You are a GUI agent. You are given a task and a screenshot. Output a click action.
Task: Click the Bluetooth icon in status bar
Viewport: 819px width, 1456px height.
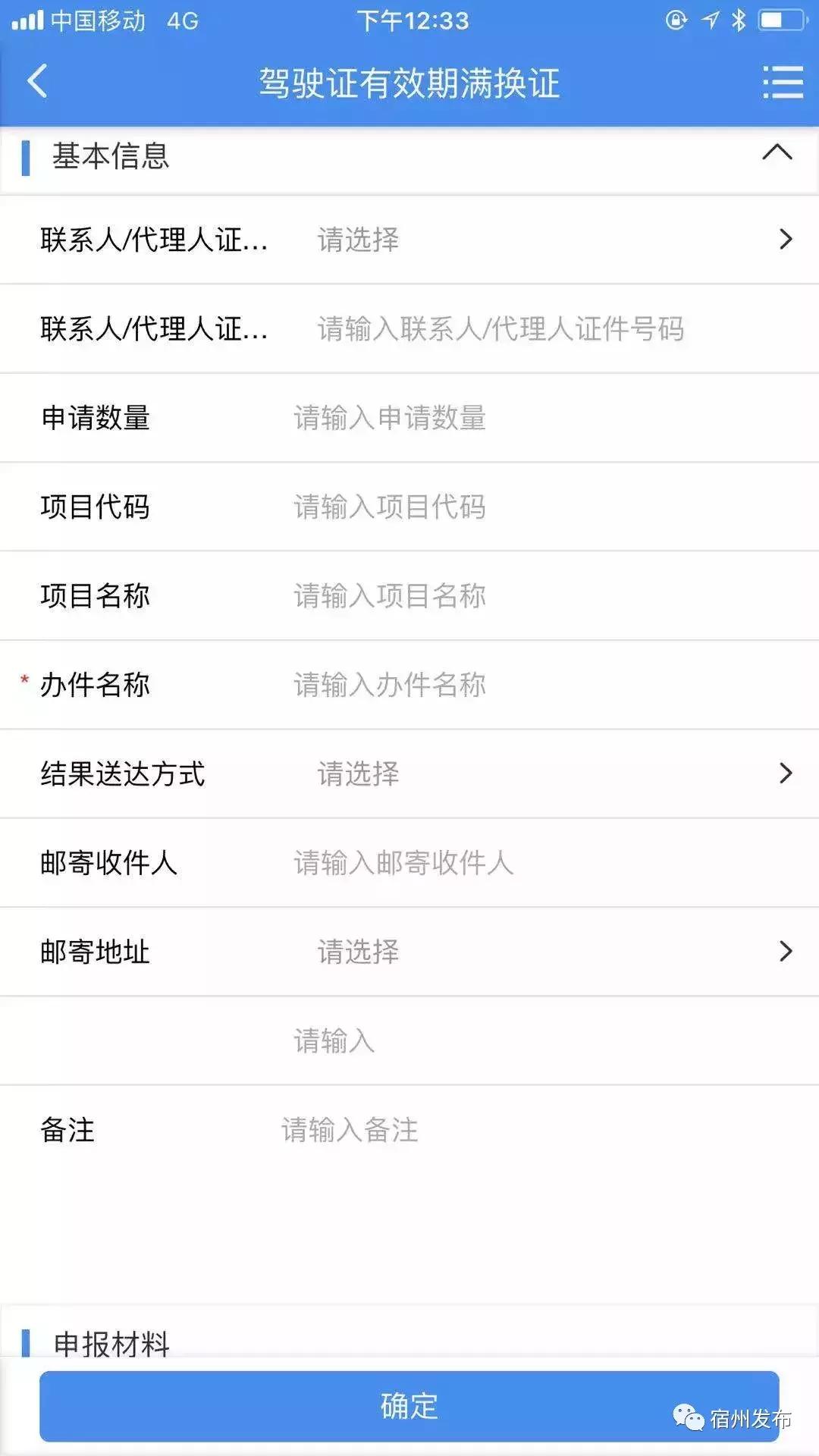tap(737, 19)
